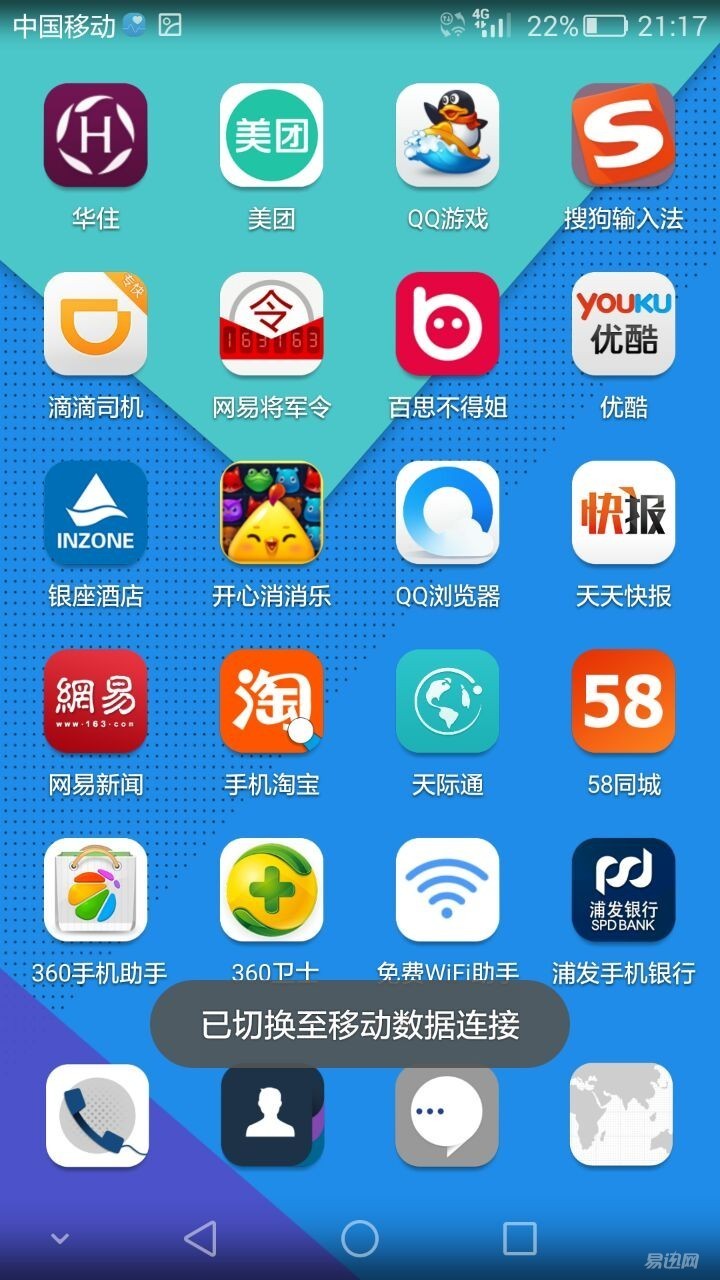This screenshot has width=720, height=1280.
Task: Start 360卫士 security app
Action: click(x=272, y=889)
